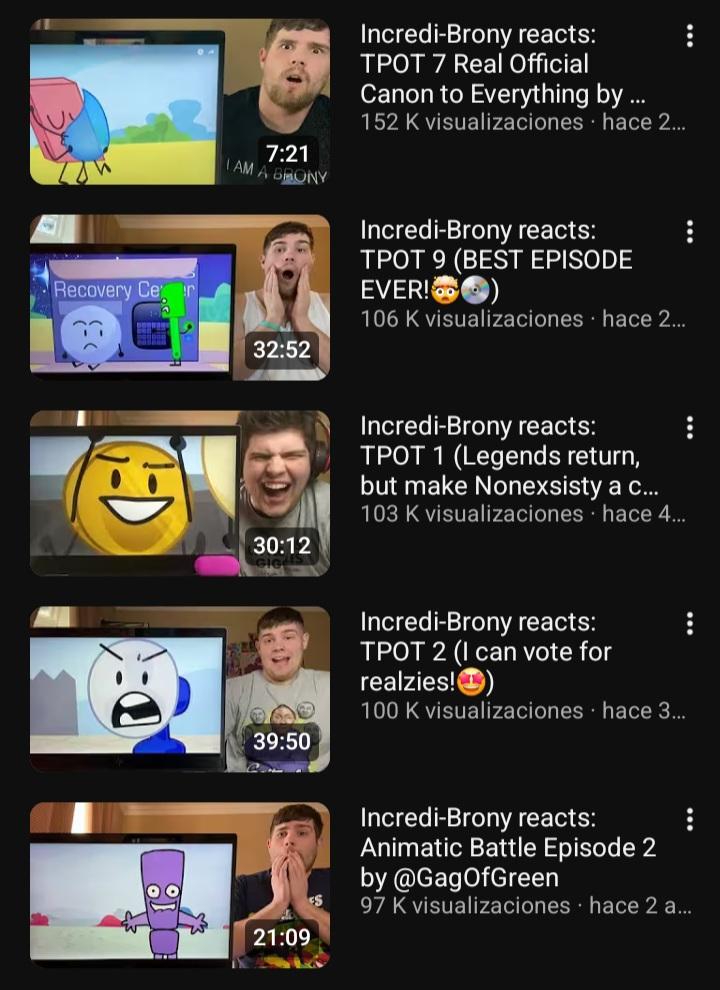Viewport: 720px width, 990px height.
Task: Open options menu for TPOT 7 video
Action: 690,37
